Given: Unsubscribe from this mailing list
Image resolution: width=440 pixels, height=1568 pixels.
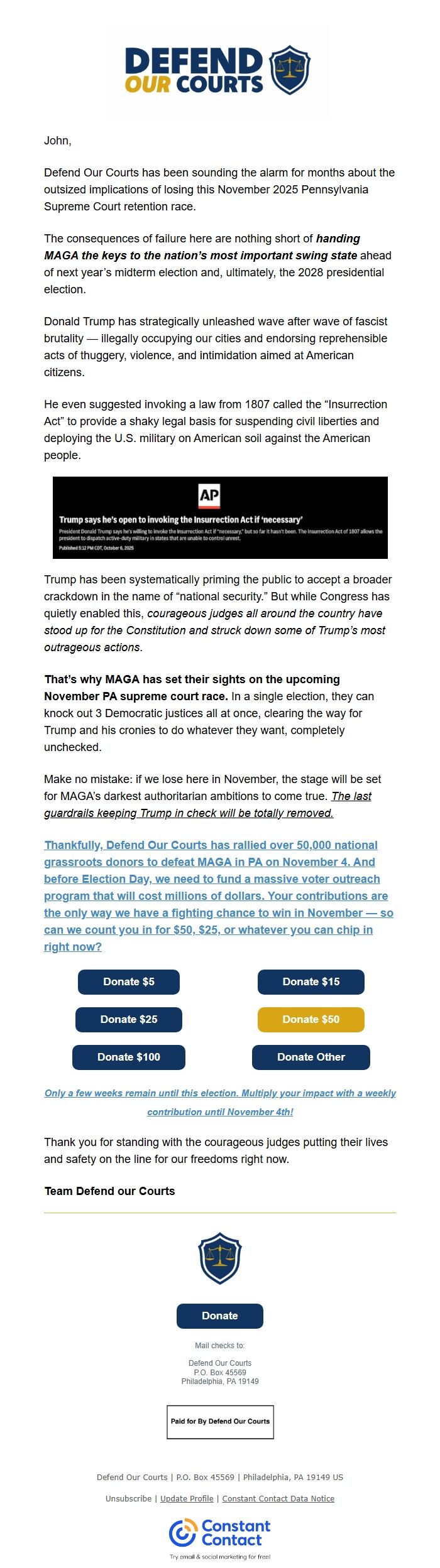Looking at the screenshot, I should 128,1498.
